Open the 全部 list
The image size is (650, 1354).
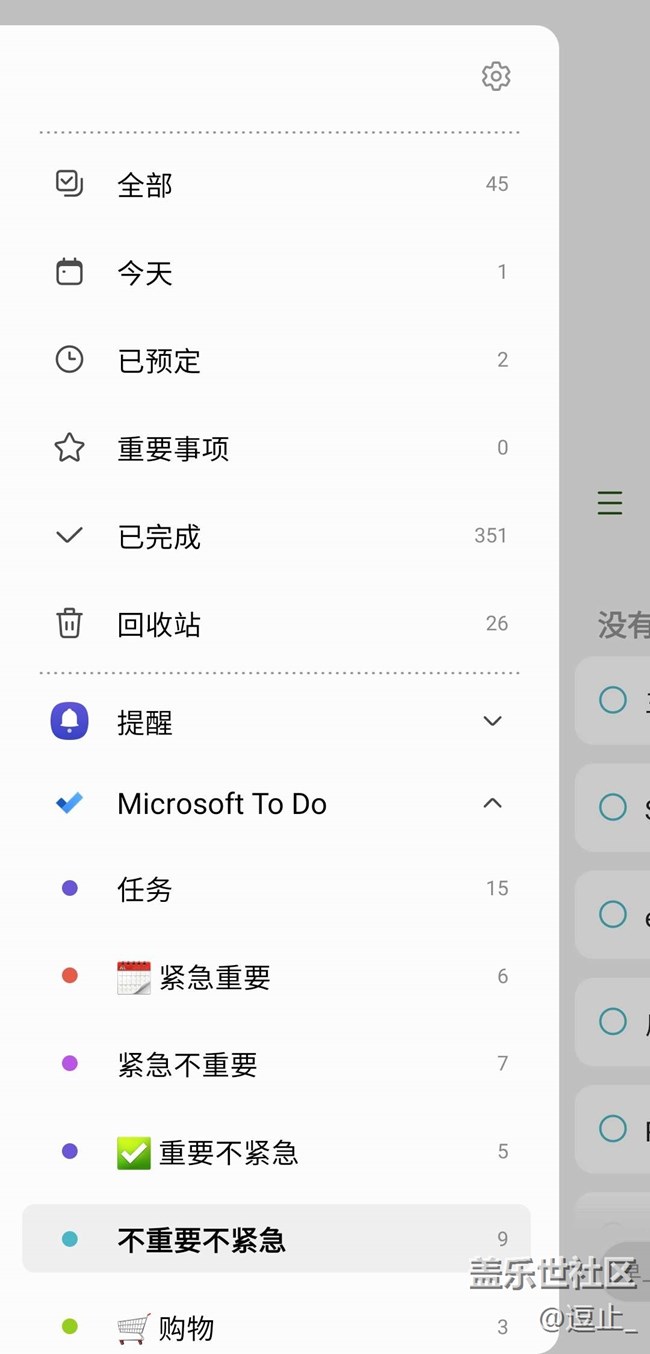(145, 185)
